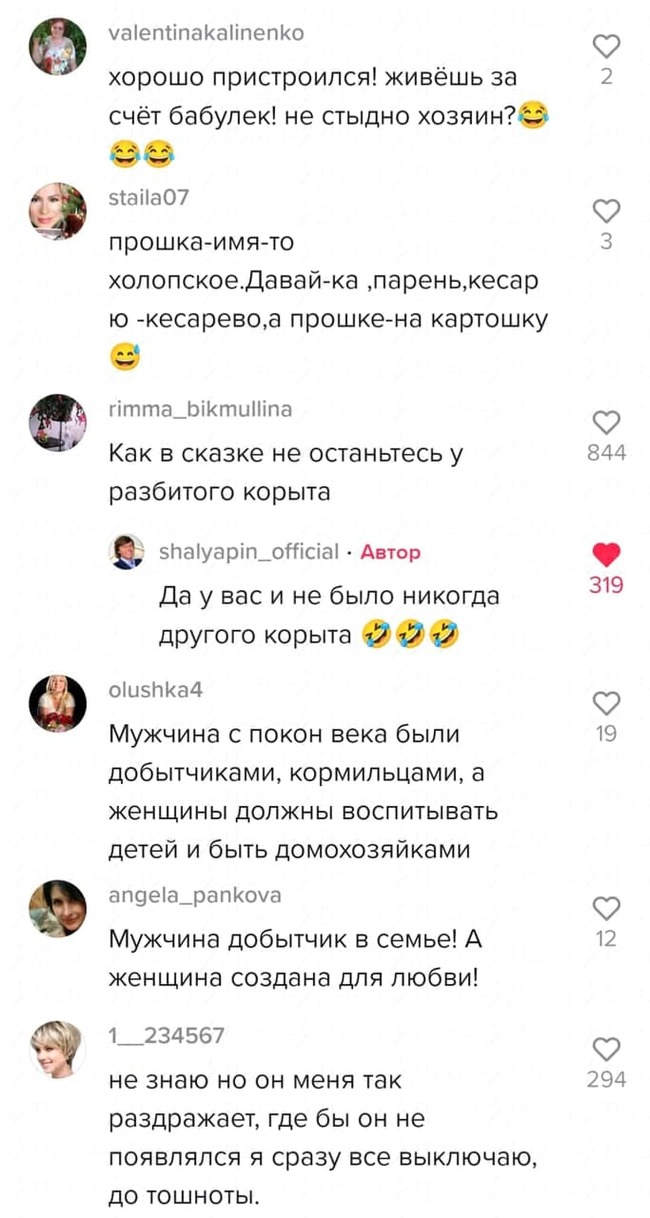Image resolution: width=650 pixels, height=1218 pixels.
Task: Like angela_pankova's comment
Action: click(607, 908)
